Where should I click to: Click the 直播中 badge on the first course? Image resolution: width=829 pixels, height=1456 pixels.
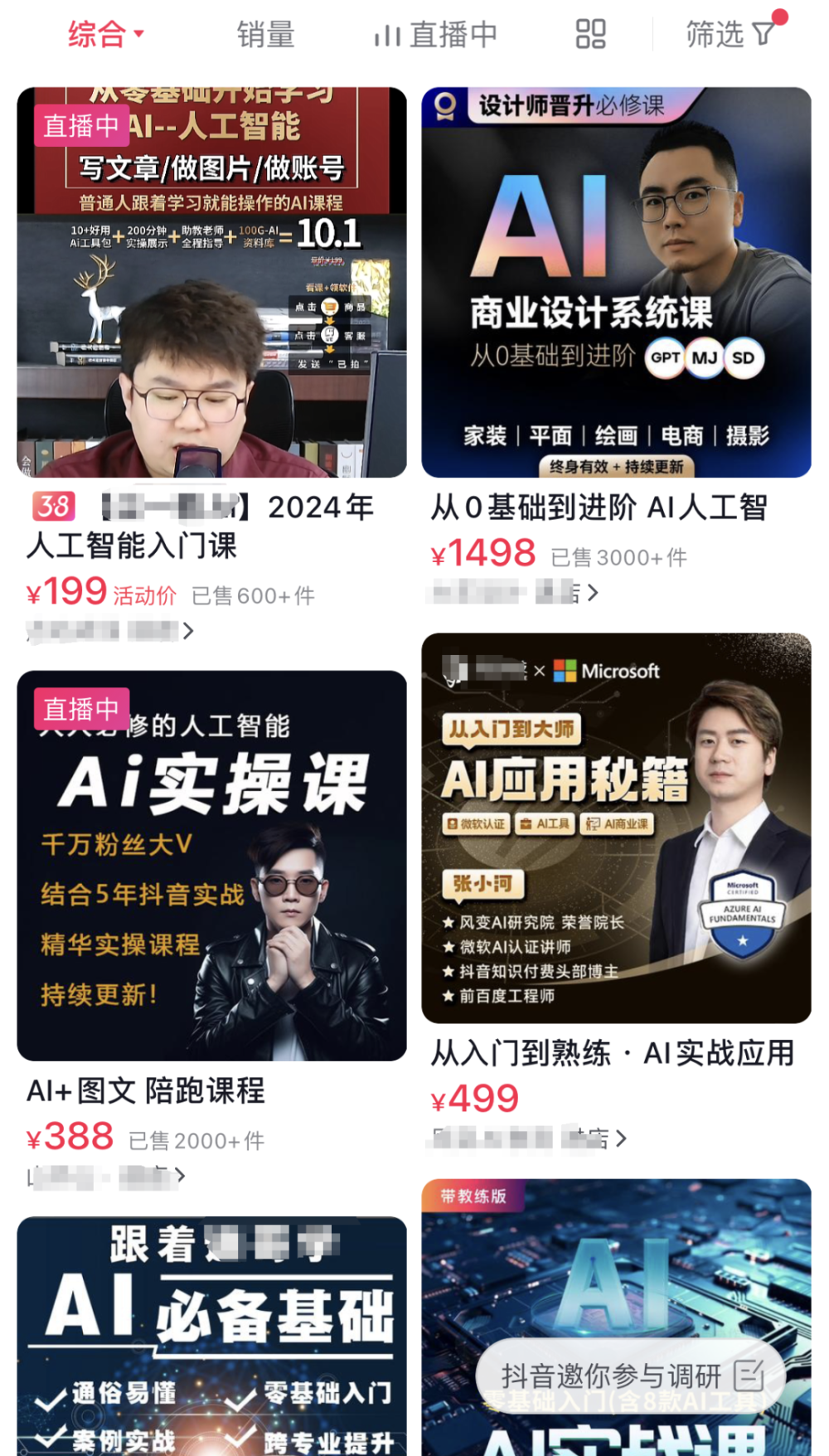(80, 128)
